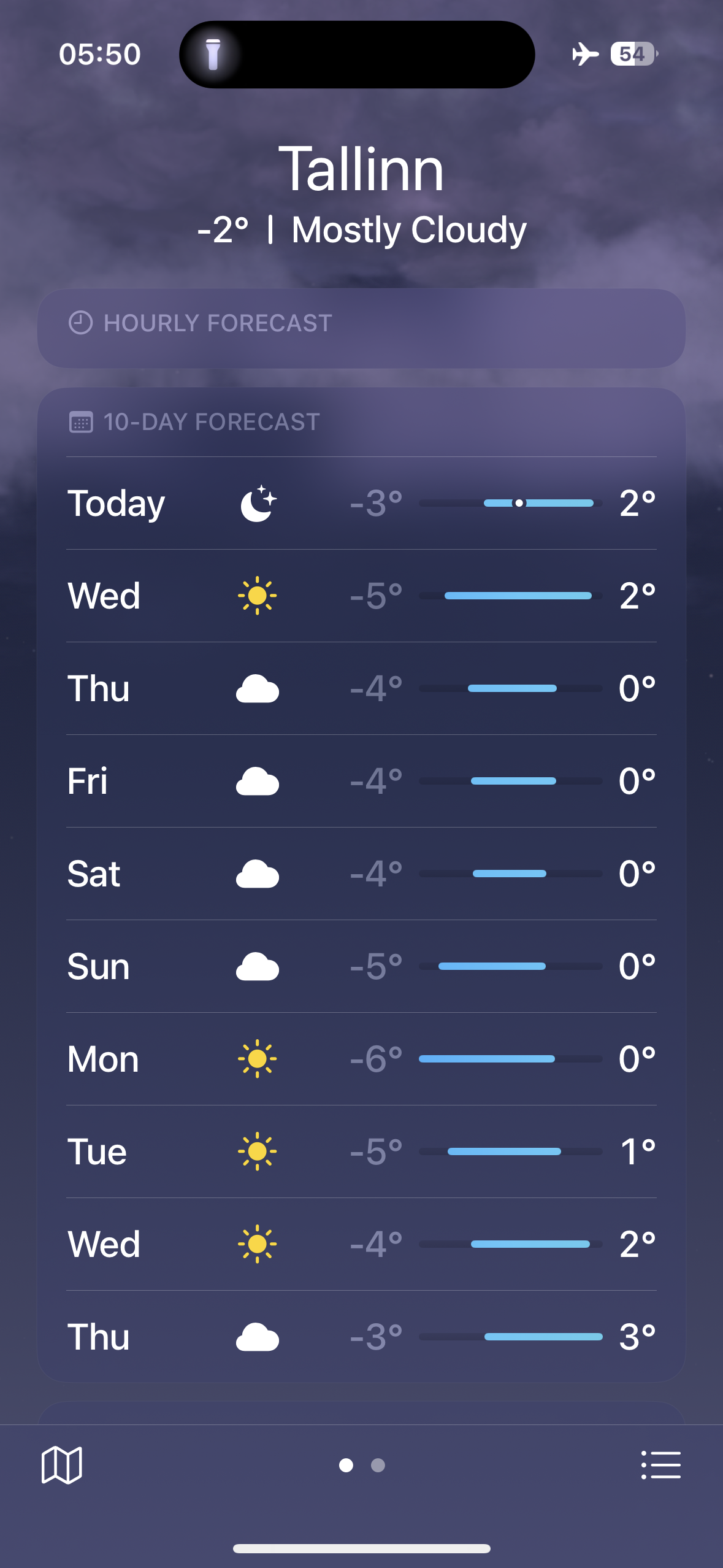Show Tue forecast details
This screenshot has width=723, height=1568.
coord(361,1151)
